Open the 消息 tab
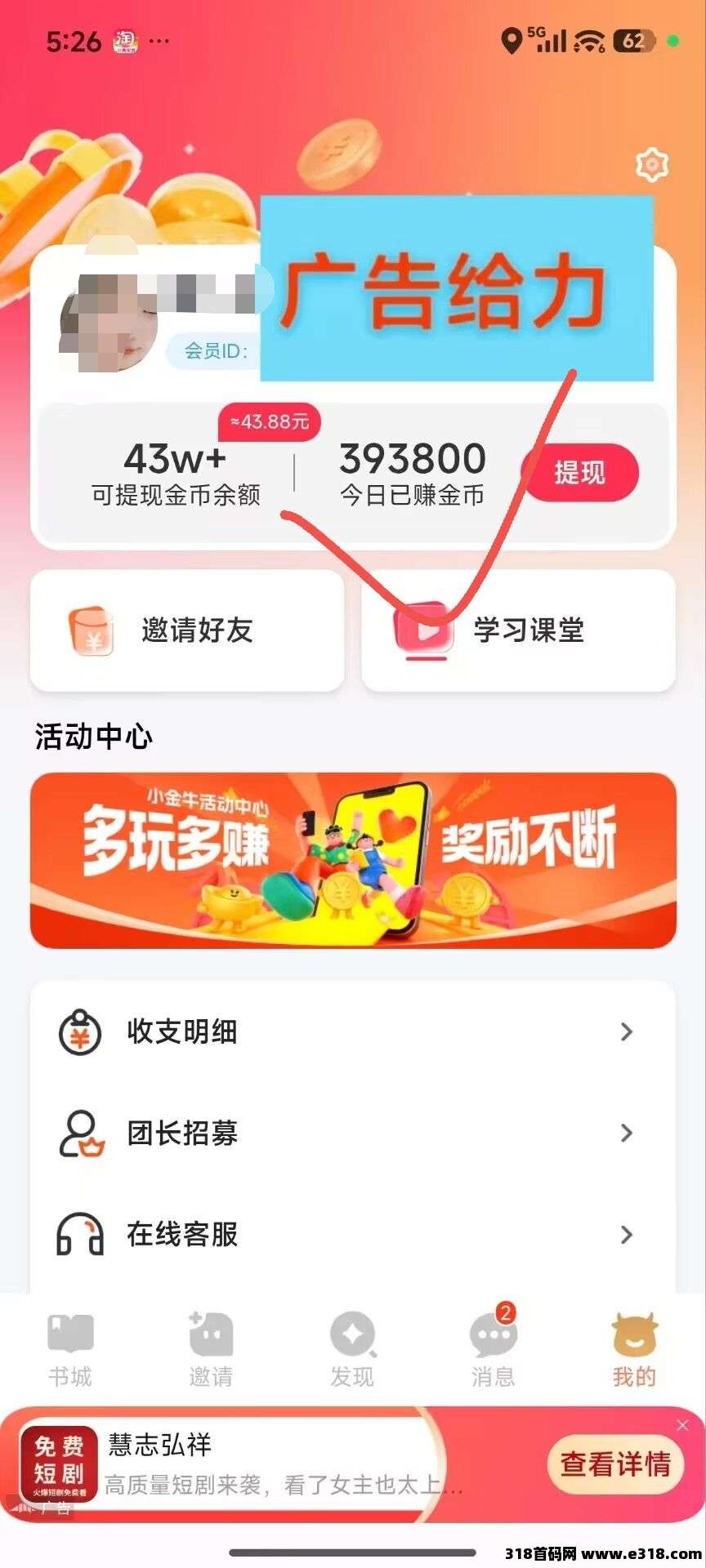Screen dimensions: 706x1568 pyautogui.click(x=494, y=1351)
